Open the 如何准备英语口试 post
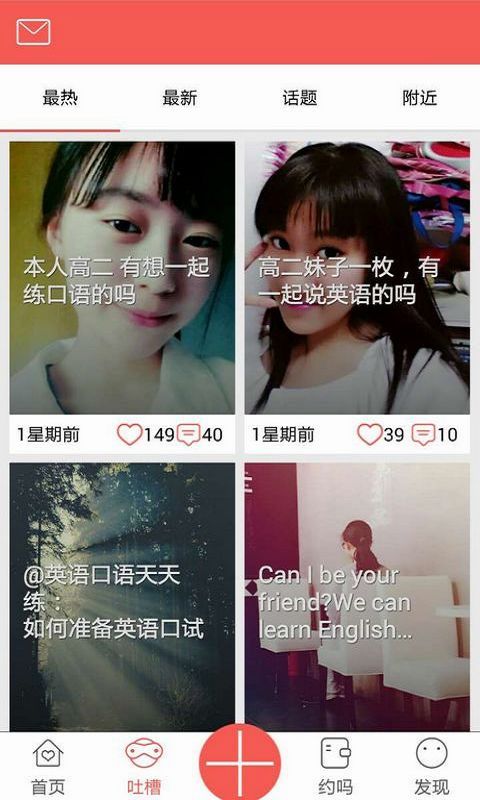480x800 pixels. coord(122,597)
